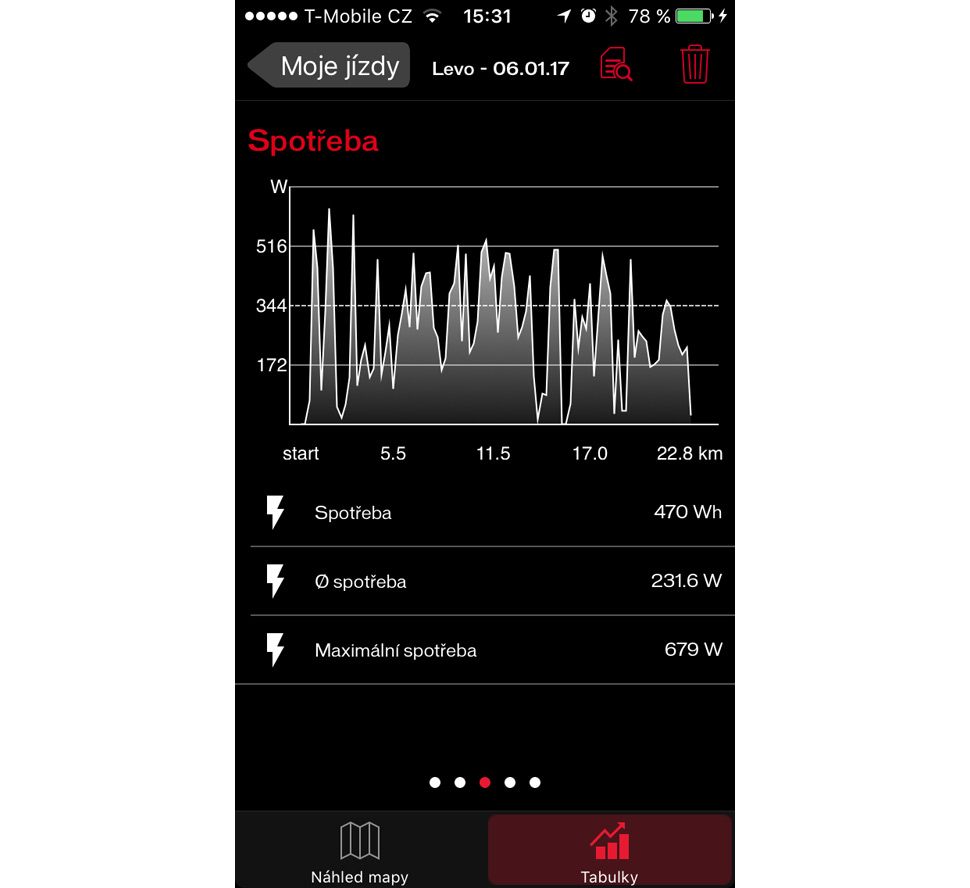This screenshot has width=970, height=888.
Task: Open the ride details search icon
Action: pyautogui.click(x=615, y=66)
